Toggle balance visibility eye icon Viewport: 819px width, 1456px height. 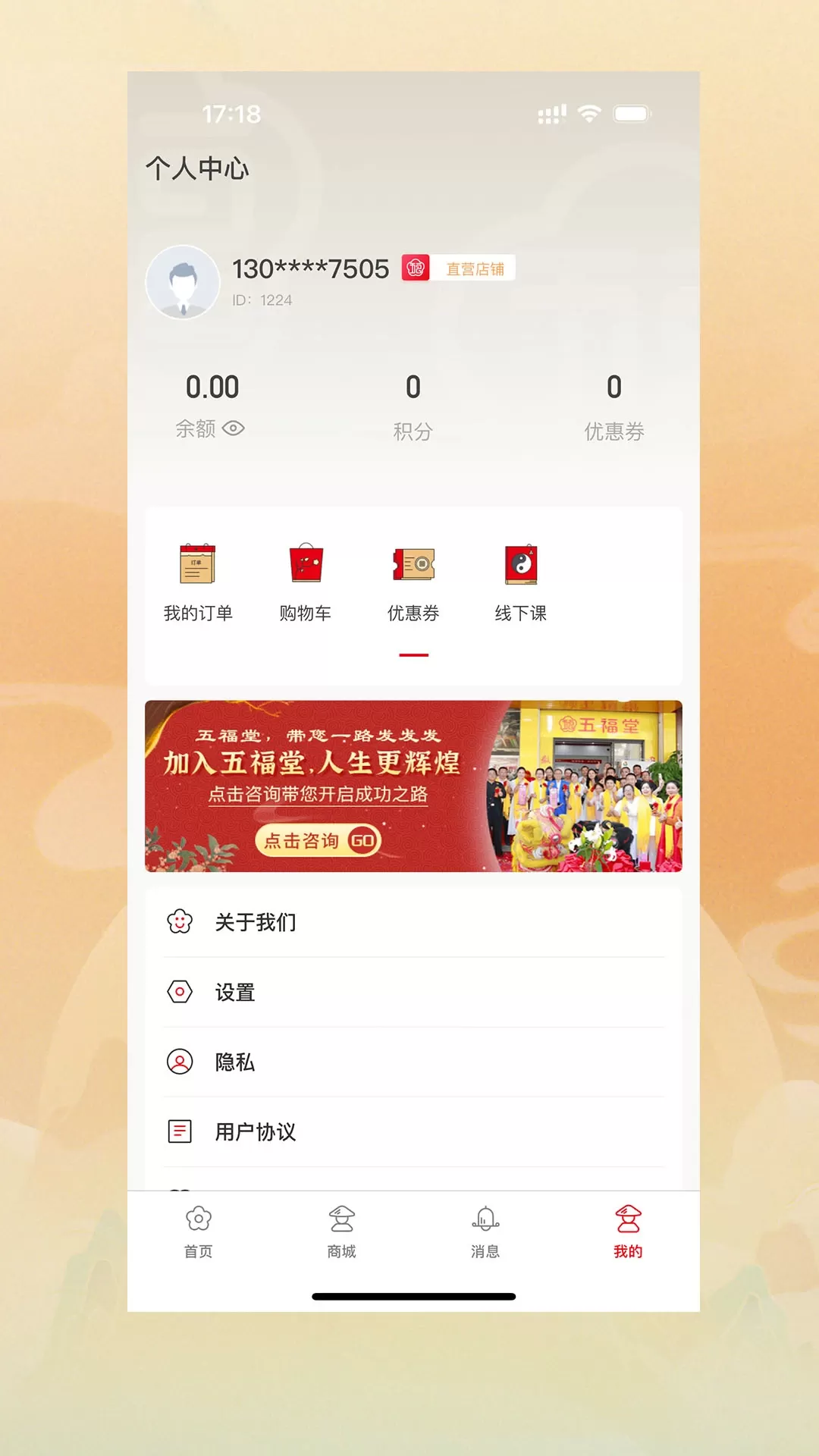[x=234, y=428]
